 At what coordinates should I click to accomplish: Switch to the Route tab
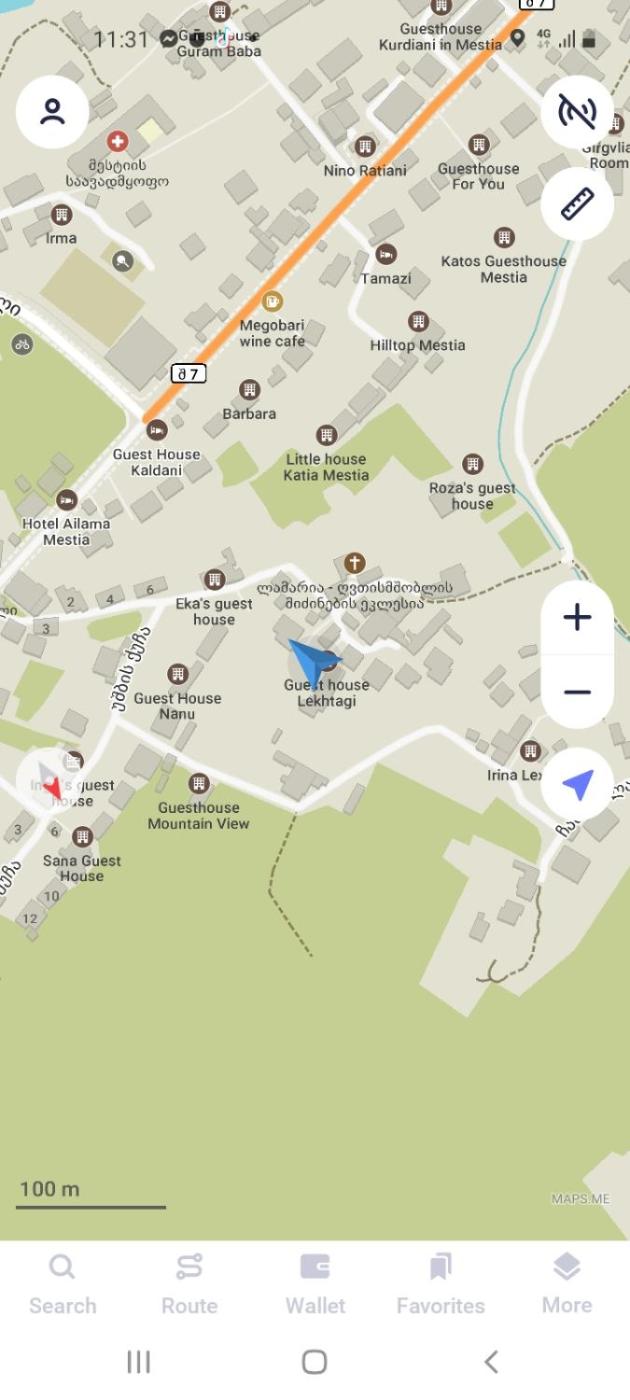[x=189, y=1284]
